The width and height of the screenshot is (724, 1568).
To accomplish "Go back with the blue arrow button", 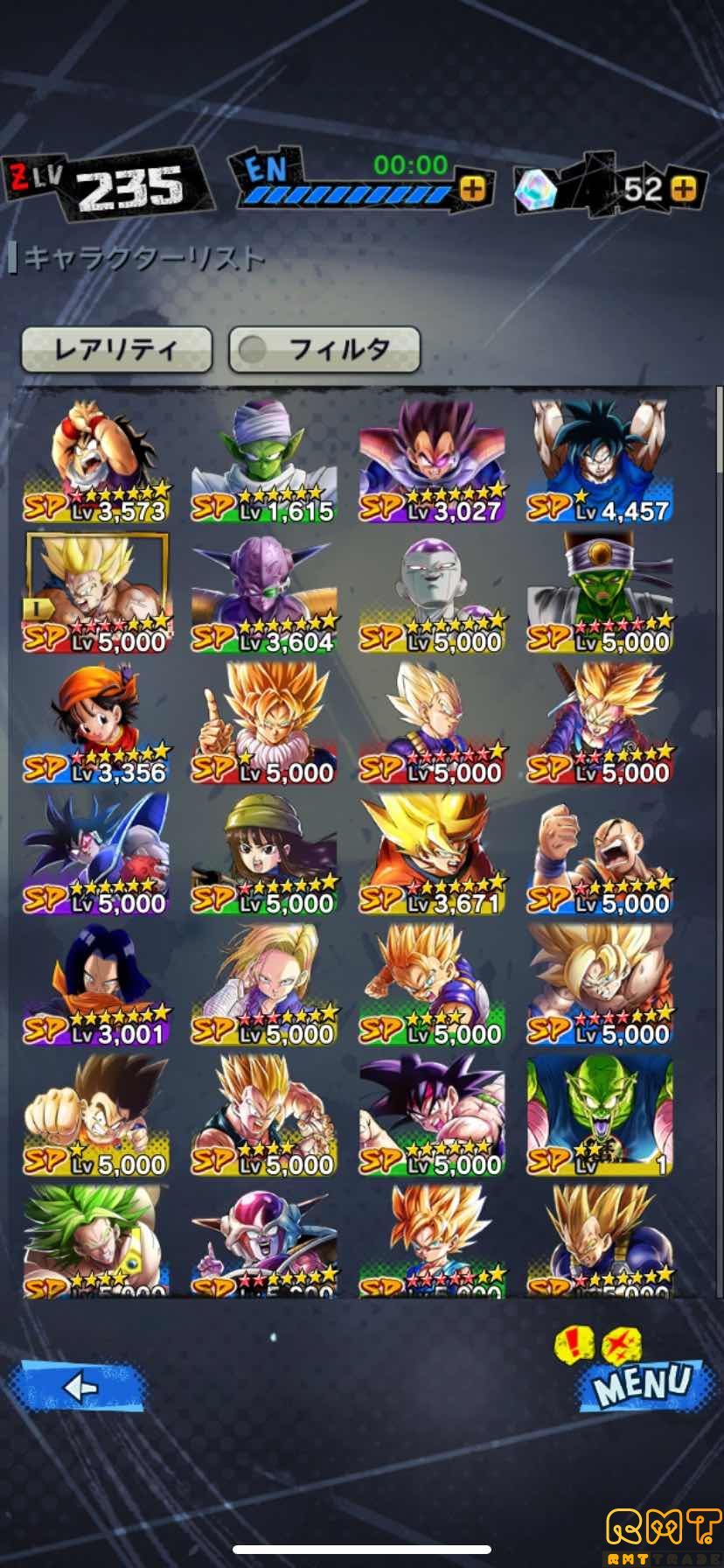I will tap(79, 1386).
